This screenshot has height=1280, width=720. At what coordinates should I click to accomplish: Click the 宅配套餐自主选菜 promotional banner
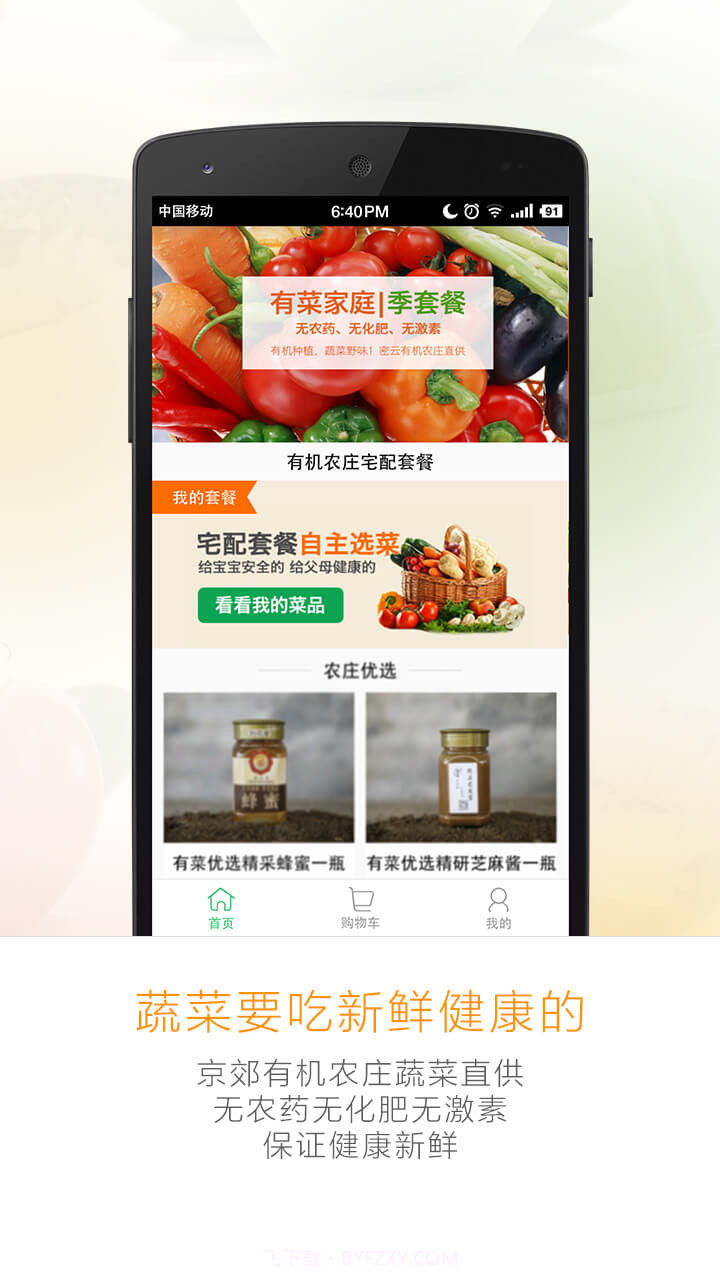coord(360,570)
